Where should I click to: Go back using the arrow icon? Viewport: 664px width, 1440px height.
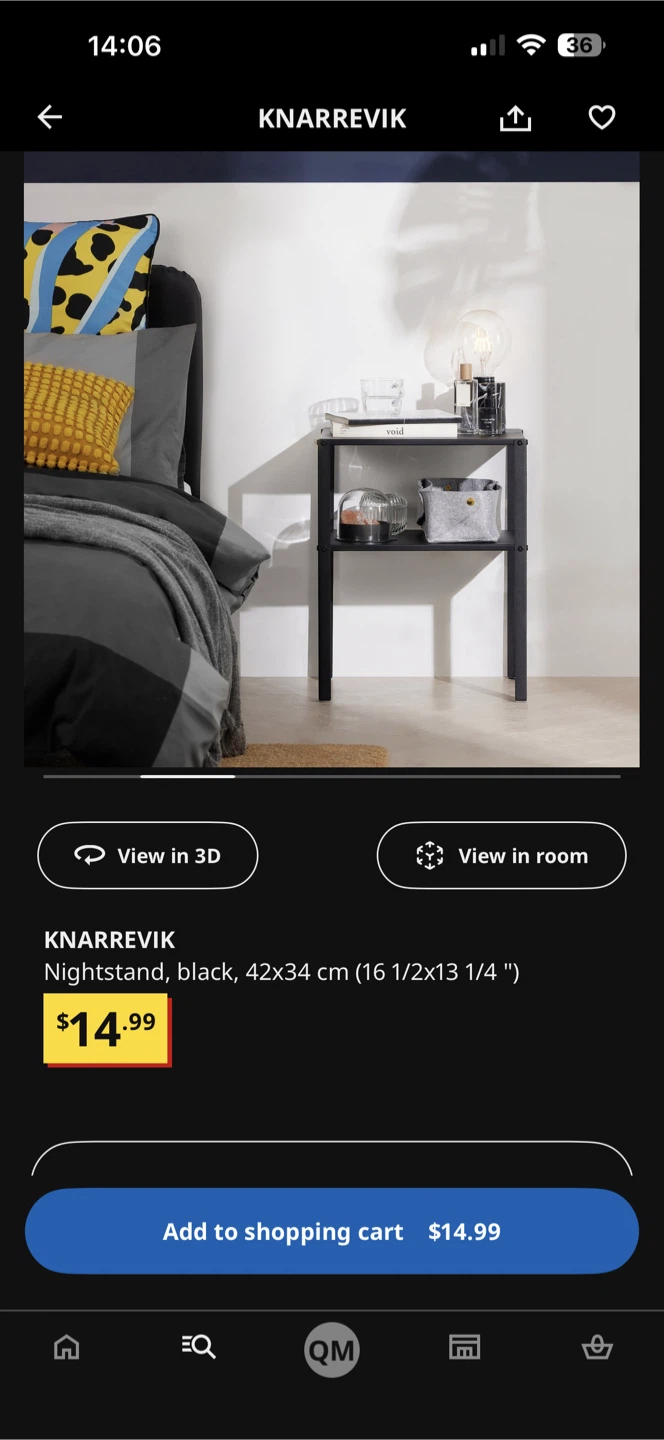(50, 118)
